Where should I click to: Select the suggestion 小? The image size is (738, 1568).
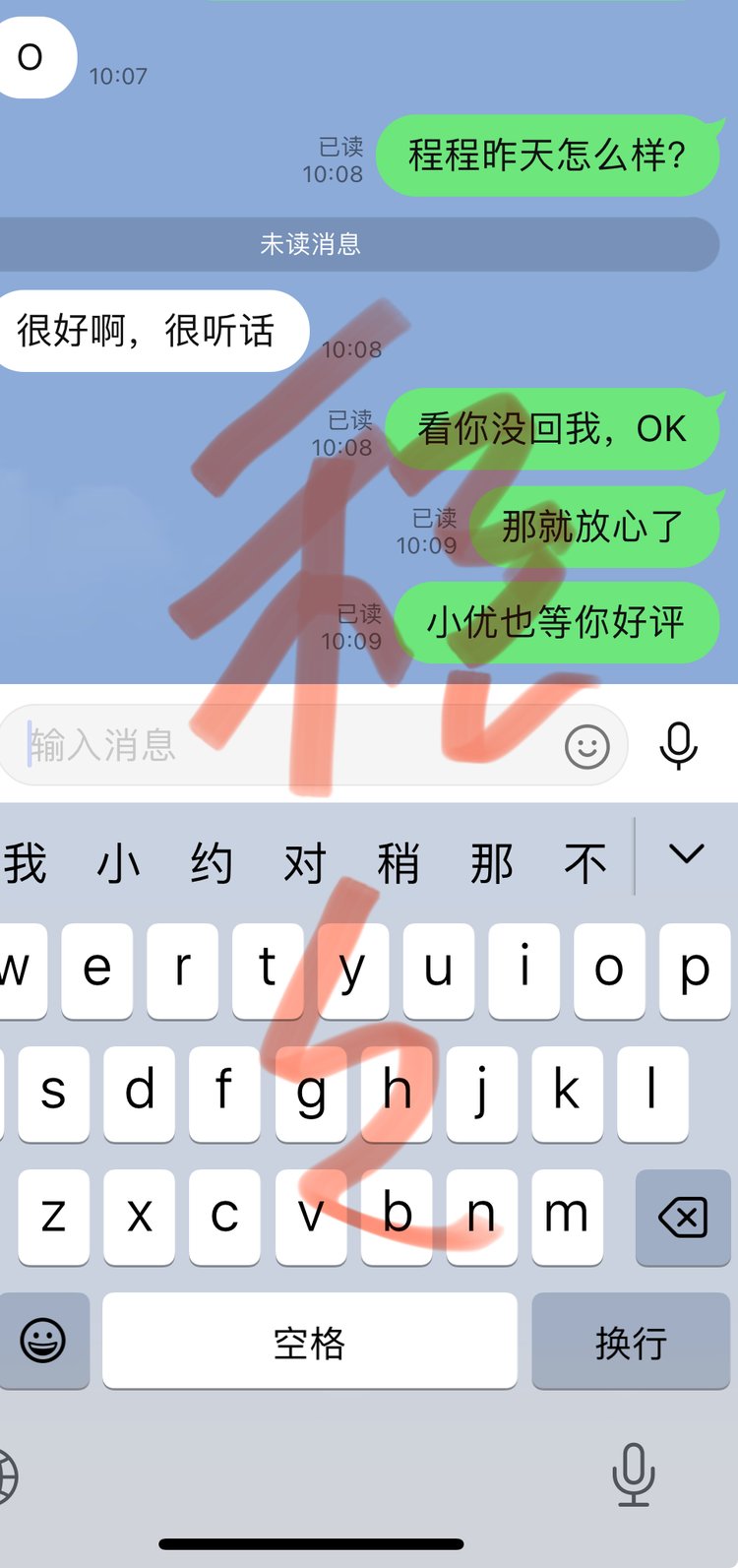point(118,863)
